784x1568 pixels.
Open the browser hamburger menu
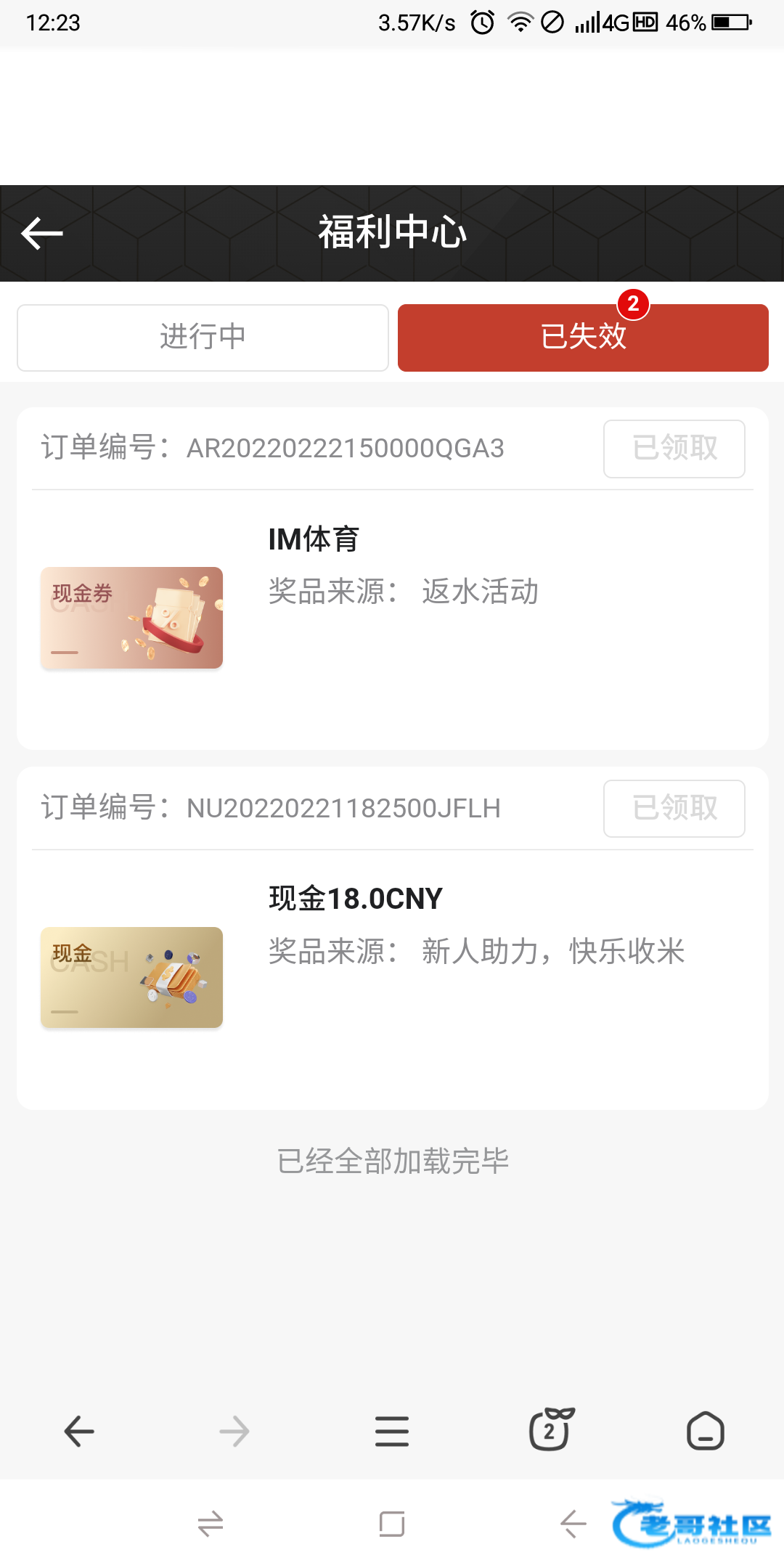click(392, 1432)
